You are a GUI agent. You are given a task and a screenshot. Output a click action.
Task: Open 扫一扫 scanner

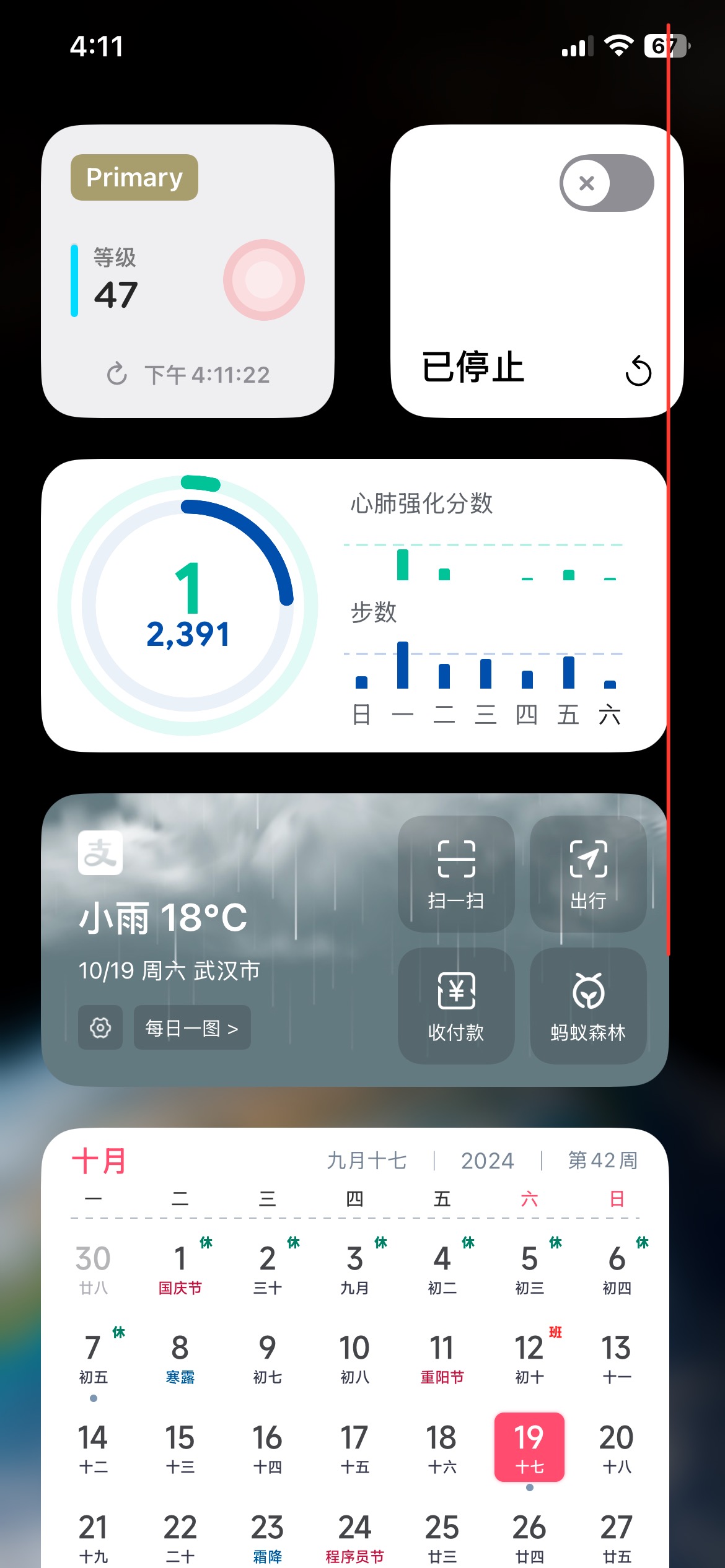(456, 873)
